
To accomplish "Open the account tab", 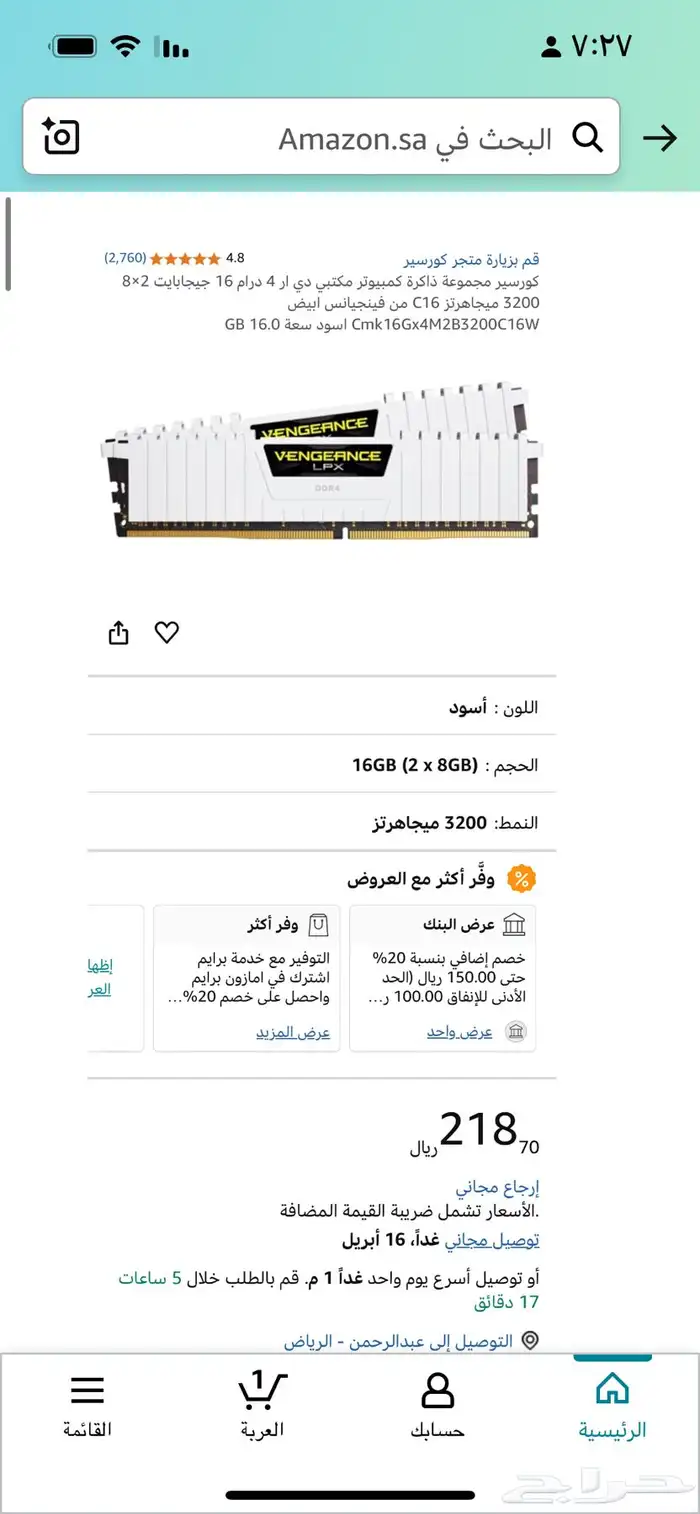I will click(x=437, y=1406).
